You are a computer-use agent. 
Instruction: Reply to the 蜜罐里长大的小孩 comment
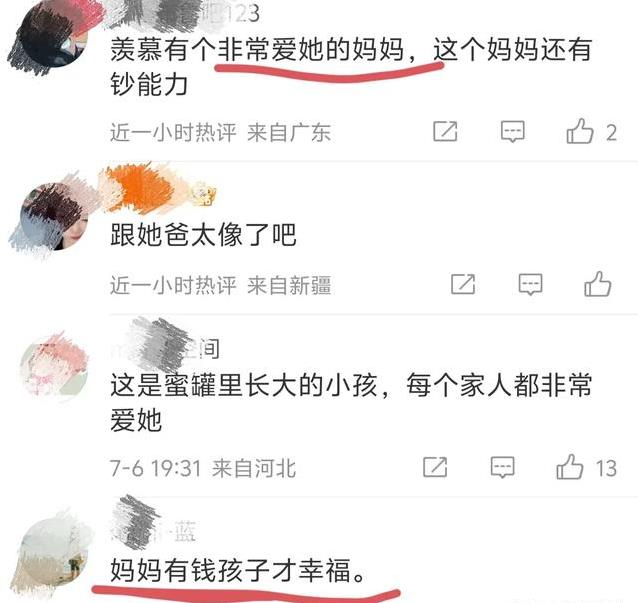click(x=503, y=467)
